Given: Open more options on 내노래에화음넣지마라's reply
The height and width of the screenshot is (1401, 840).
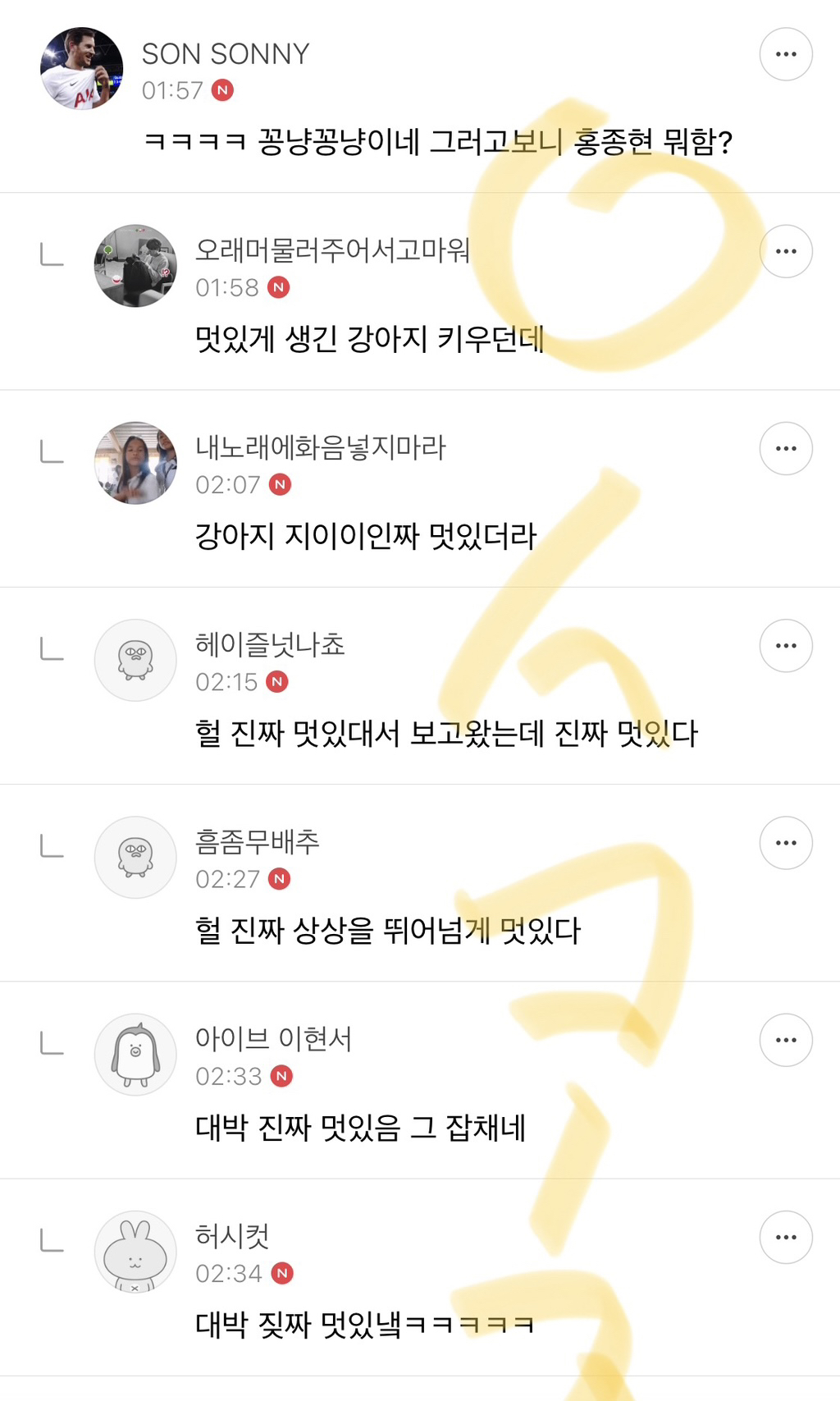Looking at the screenshot, I should click(785, 448).
